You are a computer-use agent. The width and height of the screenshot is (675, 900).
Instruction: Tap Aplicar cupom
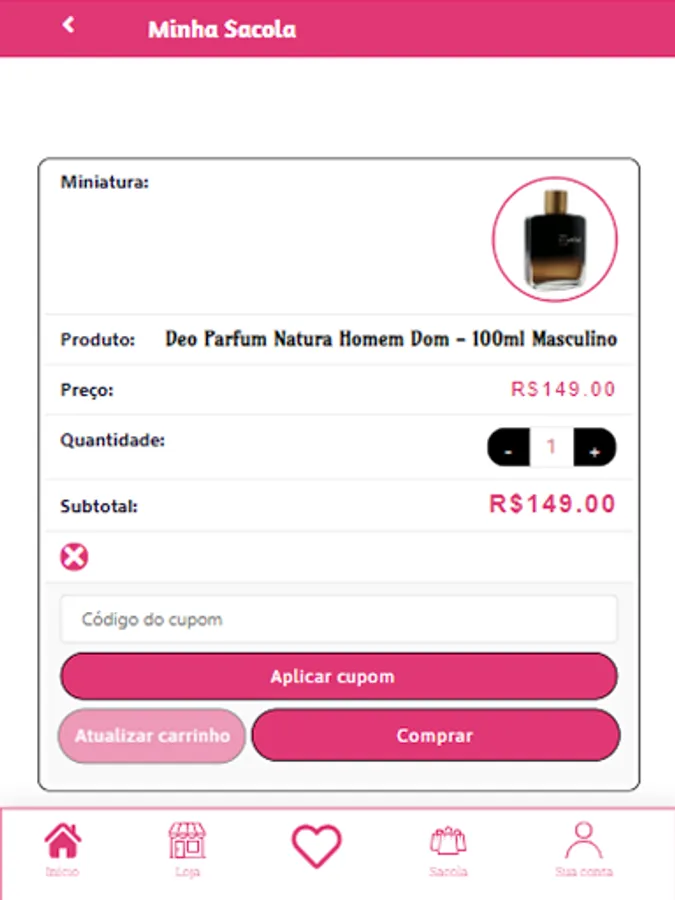[x=338, y=677]
